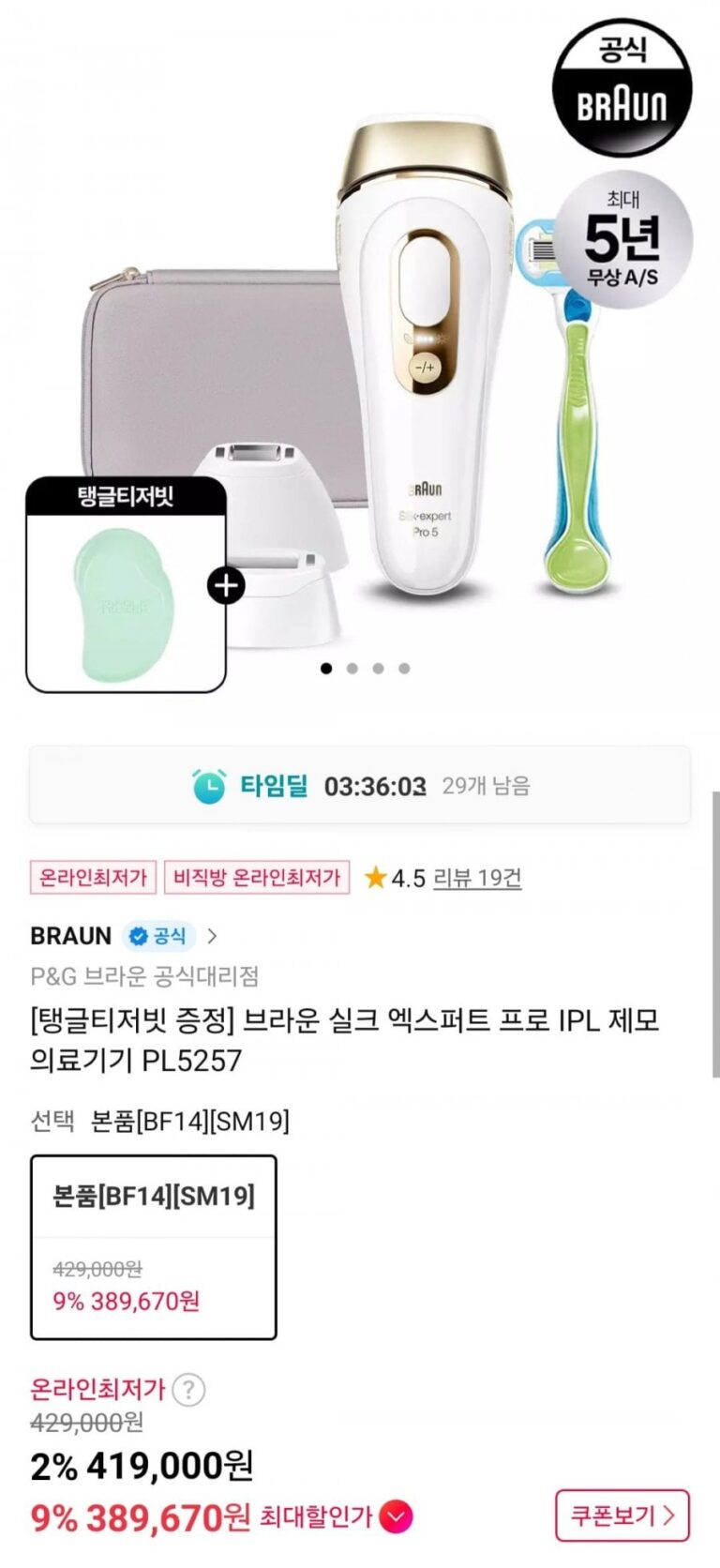Expand the 최대할인가 details arrow
The width and height of the screenshot is (720, 1568).
click(x=397, y=1516)
